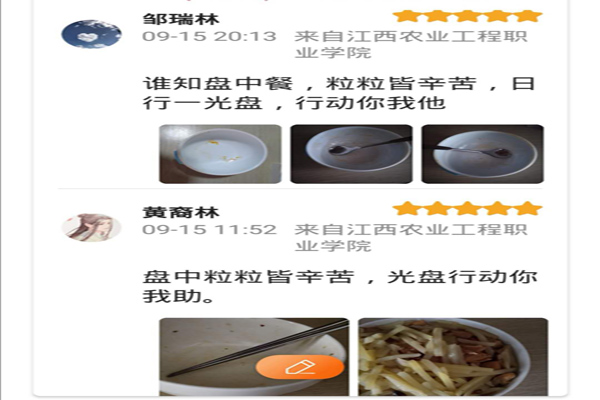Viewport: 600px width, 400px height.
Task: Open 邹瑞林's first photo of the empty bowl
Action: (220, 154)
